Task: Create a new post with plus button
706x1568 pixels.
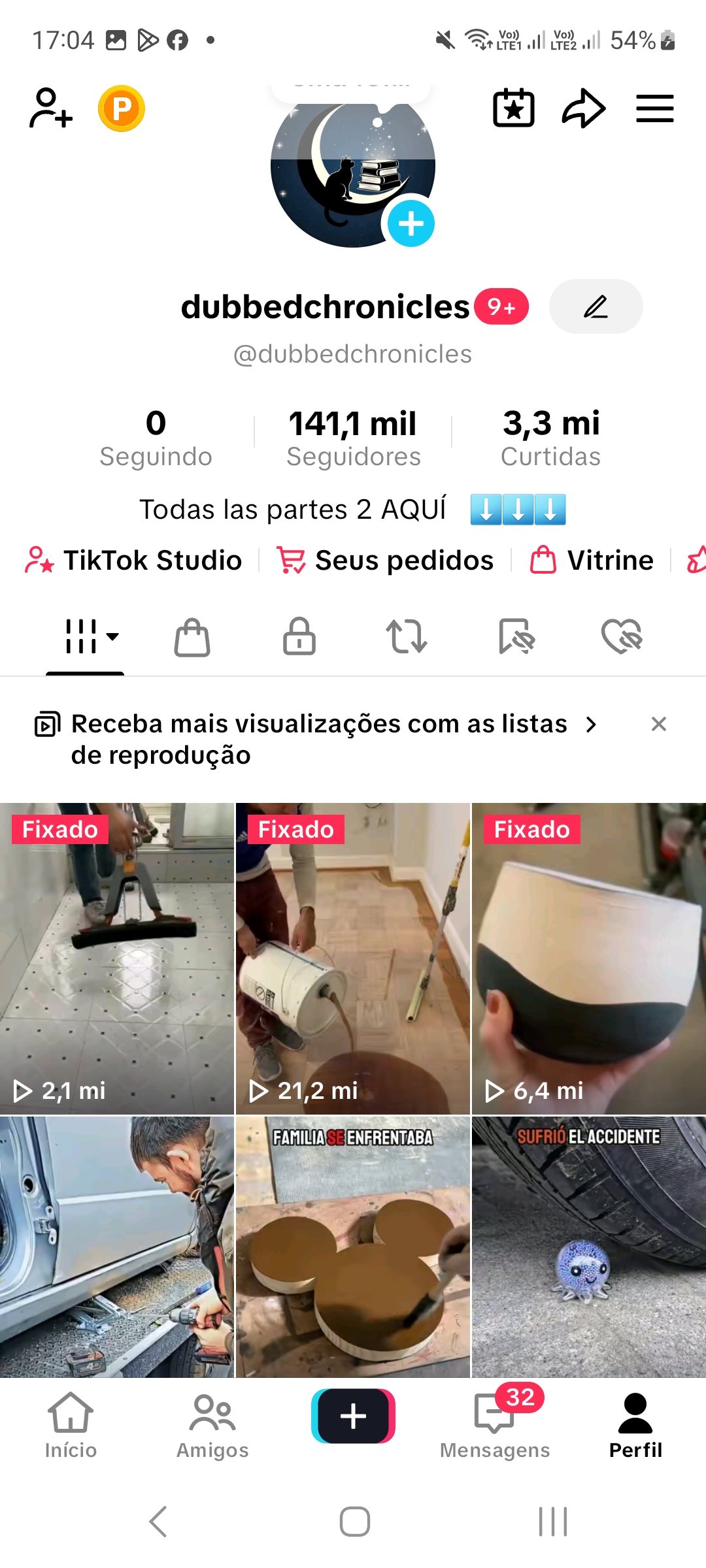Action: pyautogui.click(x=353, y=1416)
